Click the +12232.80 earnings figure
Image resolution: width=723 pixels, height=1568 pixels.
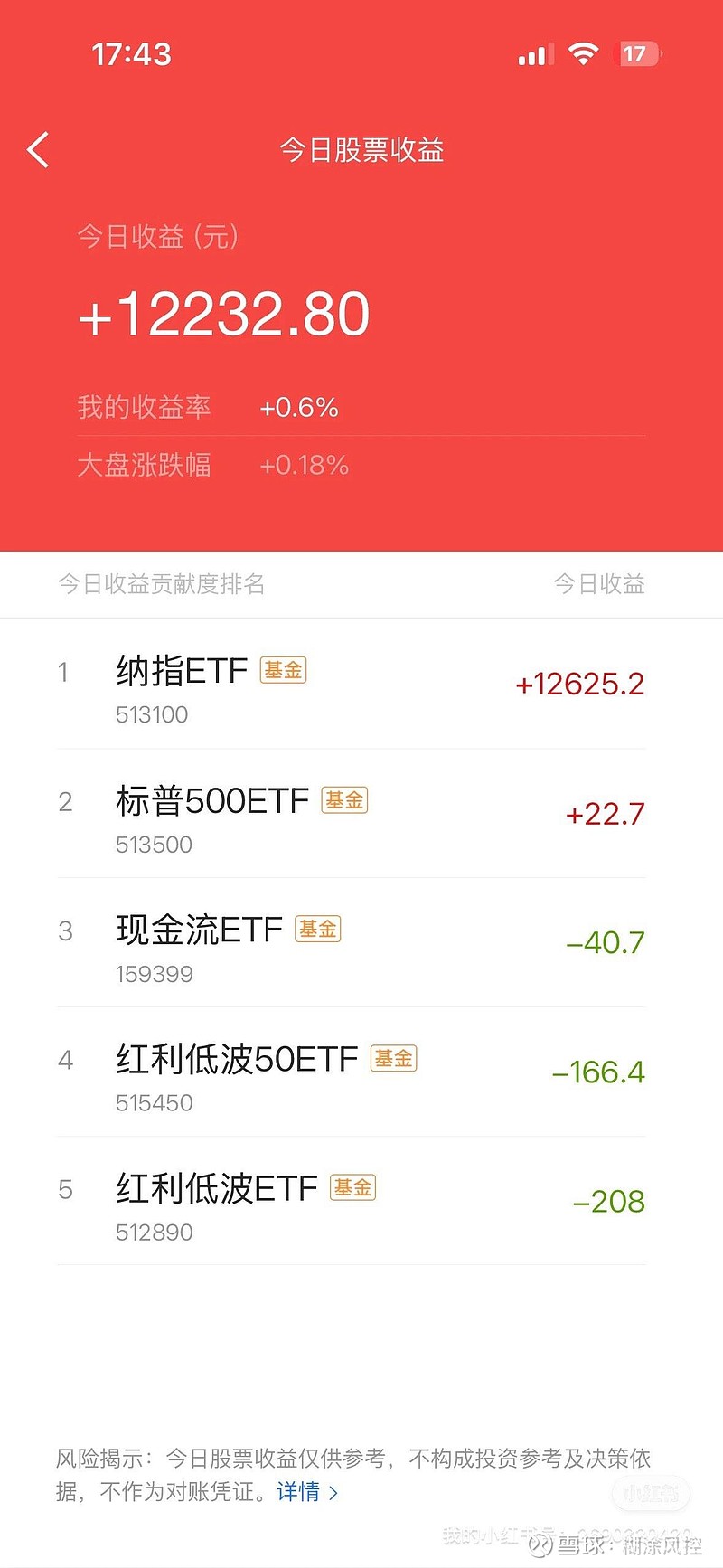click(x=223, y=313)
